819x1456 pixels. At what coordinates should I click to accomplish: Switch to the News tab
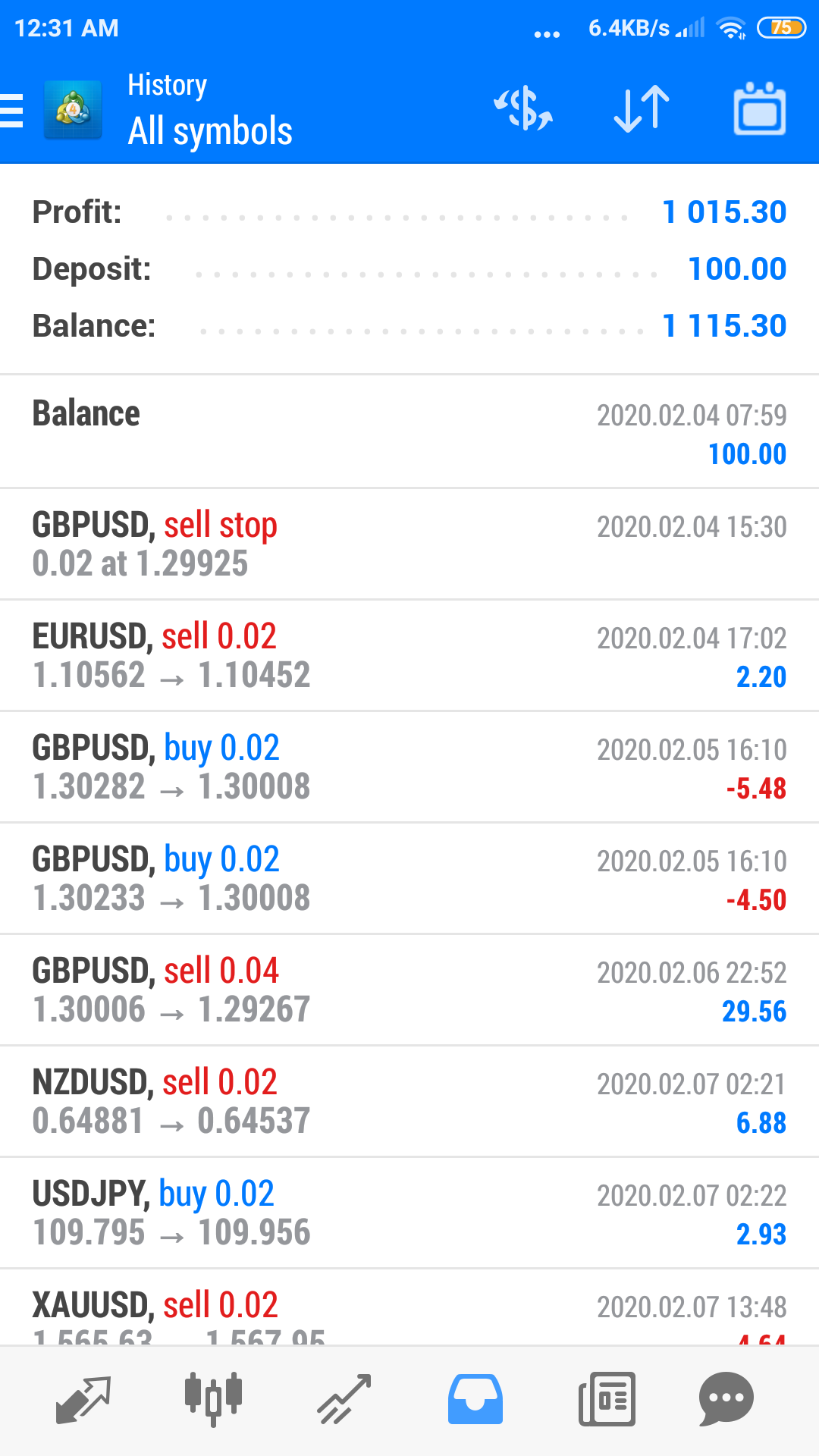607,1399
